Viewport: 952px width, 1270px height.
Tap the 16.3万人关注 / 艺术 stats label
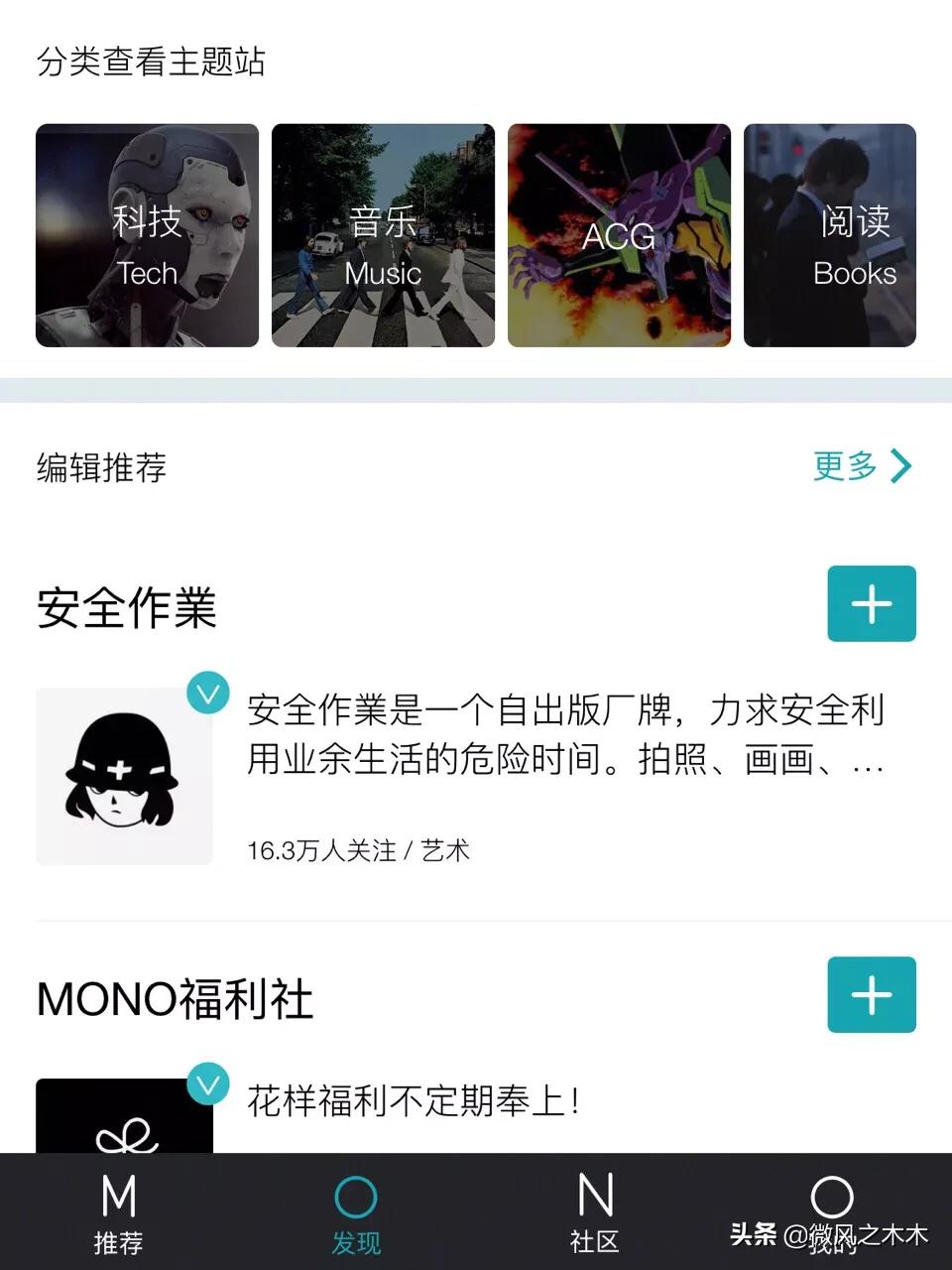click(x=360, y=850)
